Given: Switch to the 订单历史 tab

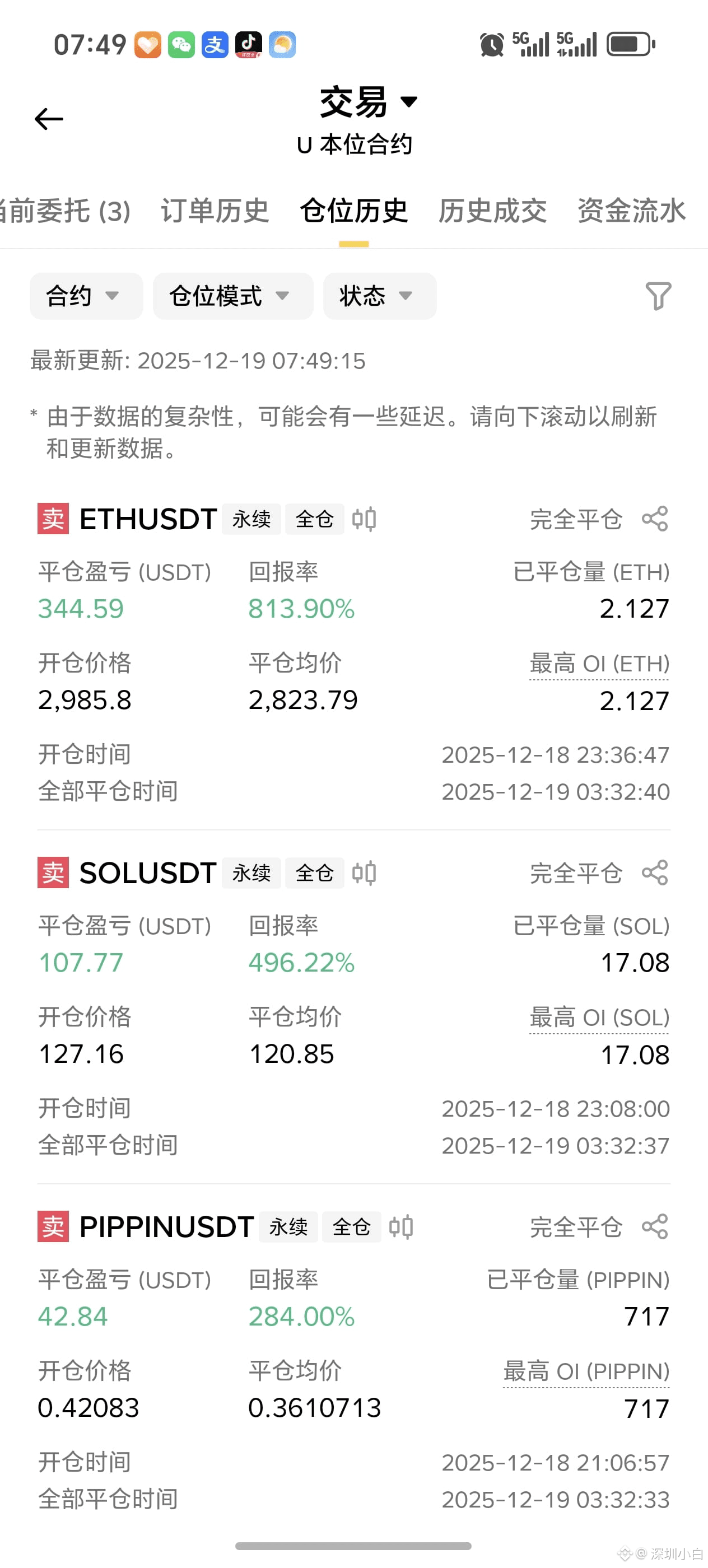Looking at the screenshot, I should pos(215,211).
